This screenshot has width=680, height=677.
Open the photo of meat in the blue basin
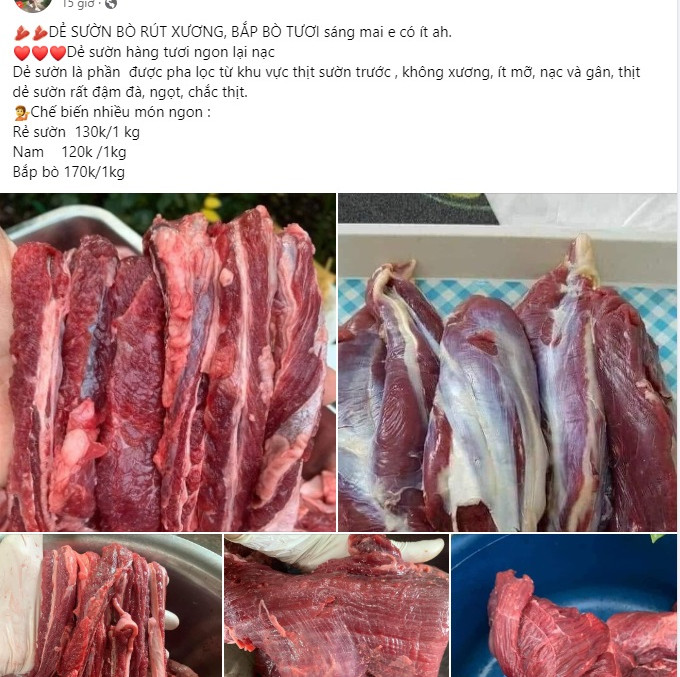coord(564,606)
